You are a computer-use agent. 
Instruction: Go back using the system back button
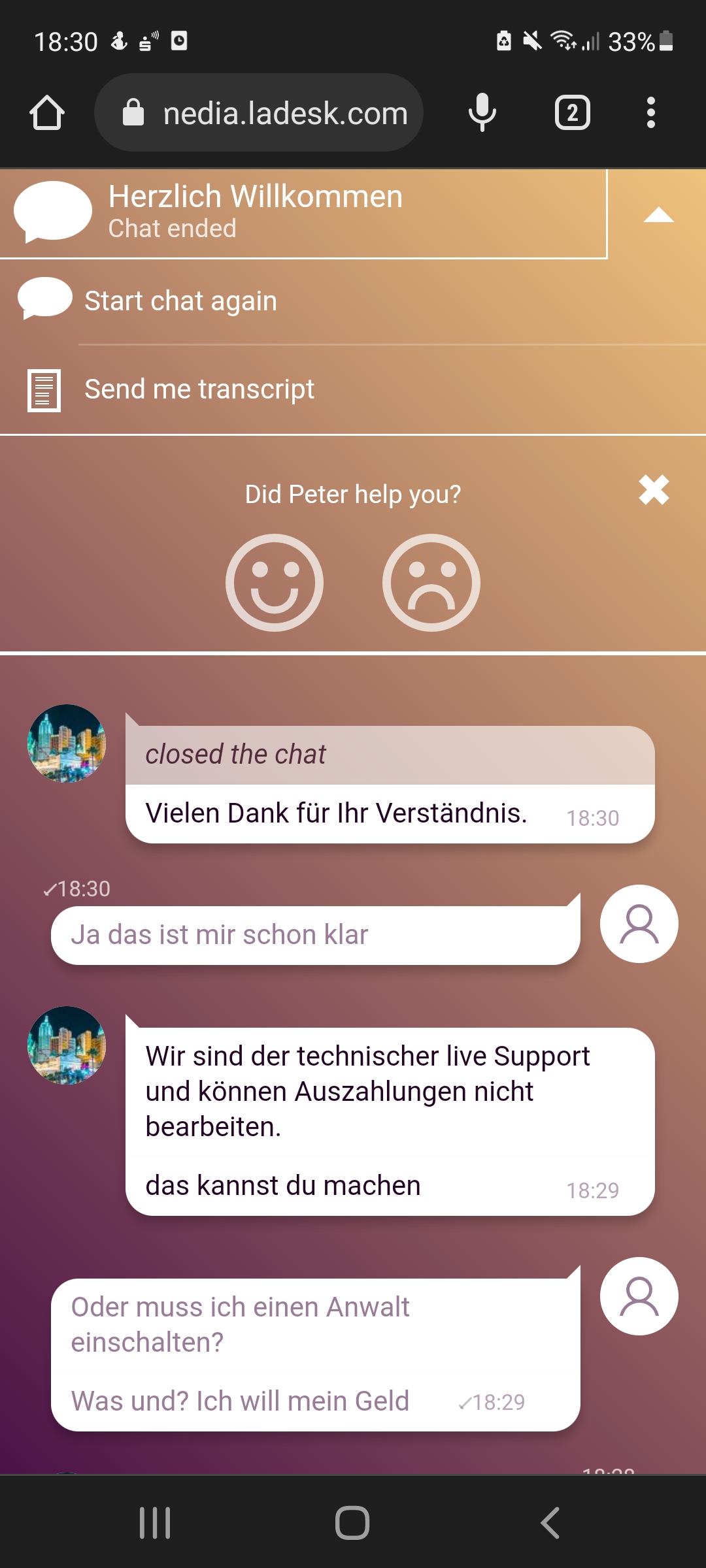(550, 1523)
